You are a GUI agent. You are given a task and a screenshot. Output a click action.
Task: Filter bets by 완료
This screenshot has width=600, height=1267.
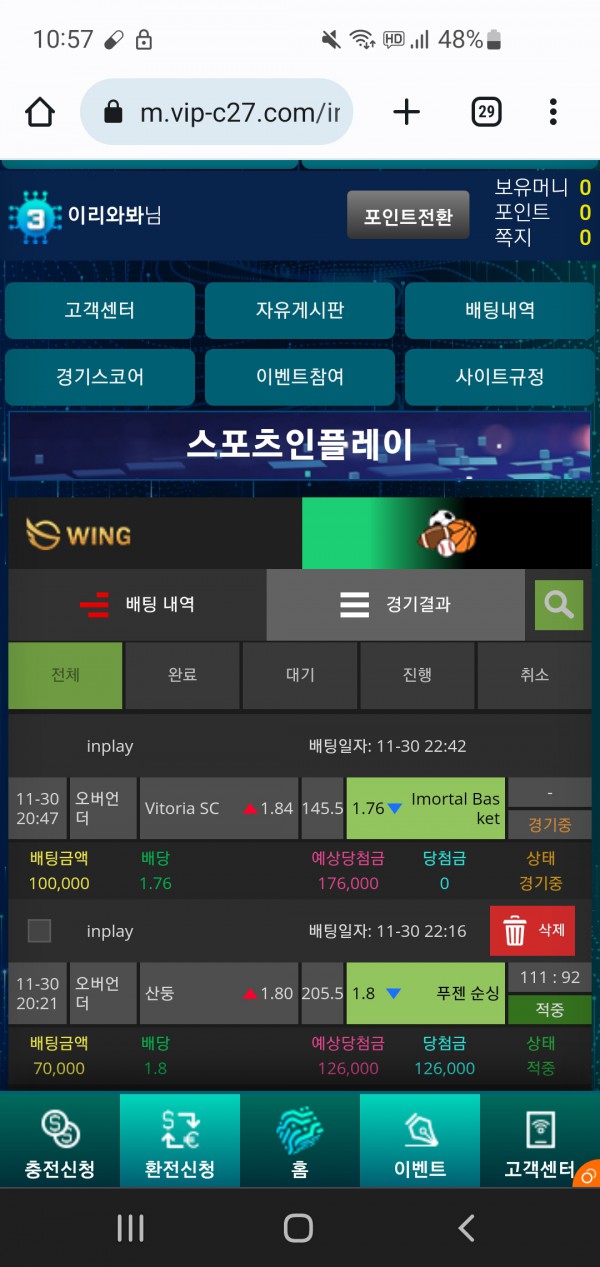(182, 675)
